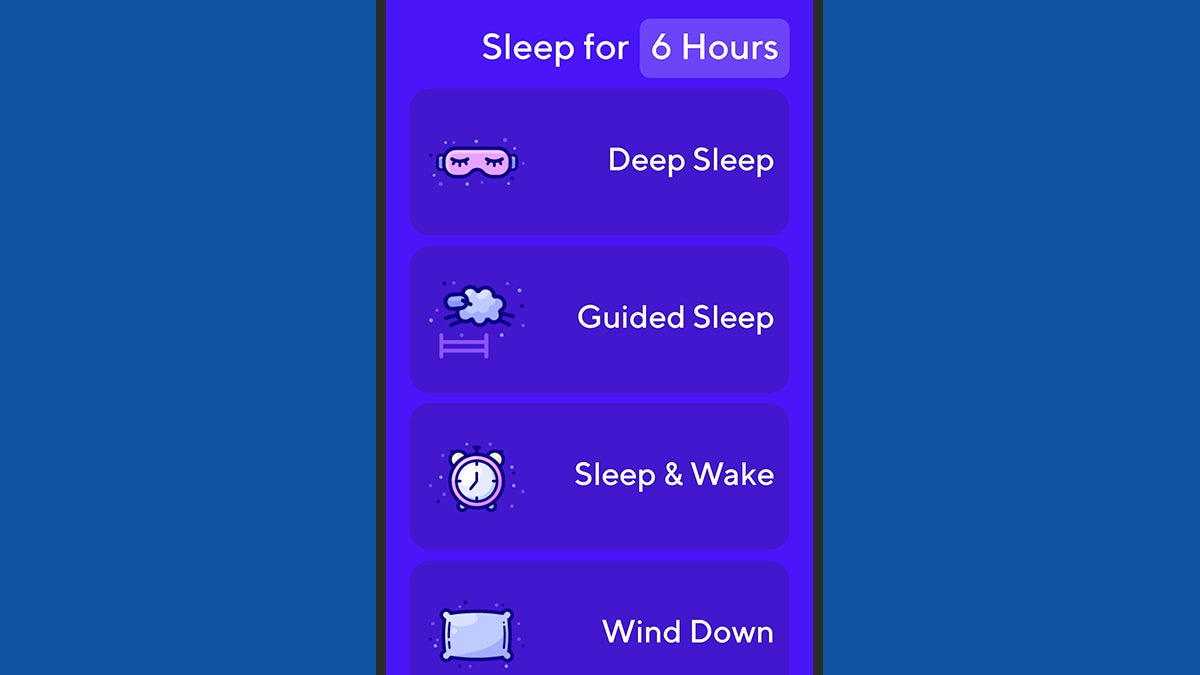Choose the Wind Down card
The image size is (1200, 675).
coord(599,625)
